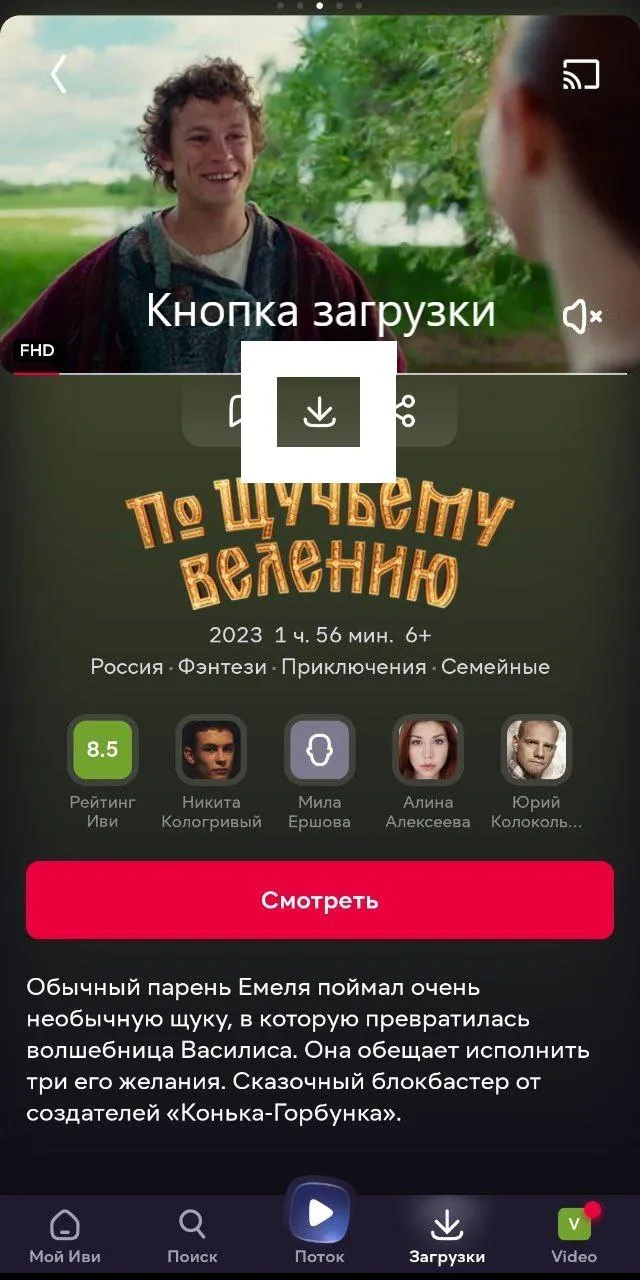This screenshot has height=1280, width=640.
Task: Open the Поиск tab
Action: click(x=192, y=1235)
